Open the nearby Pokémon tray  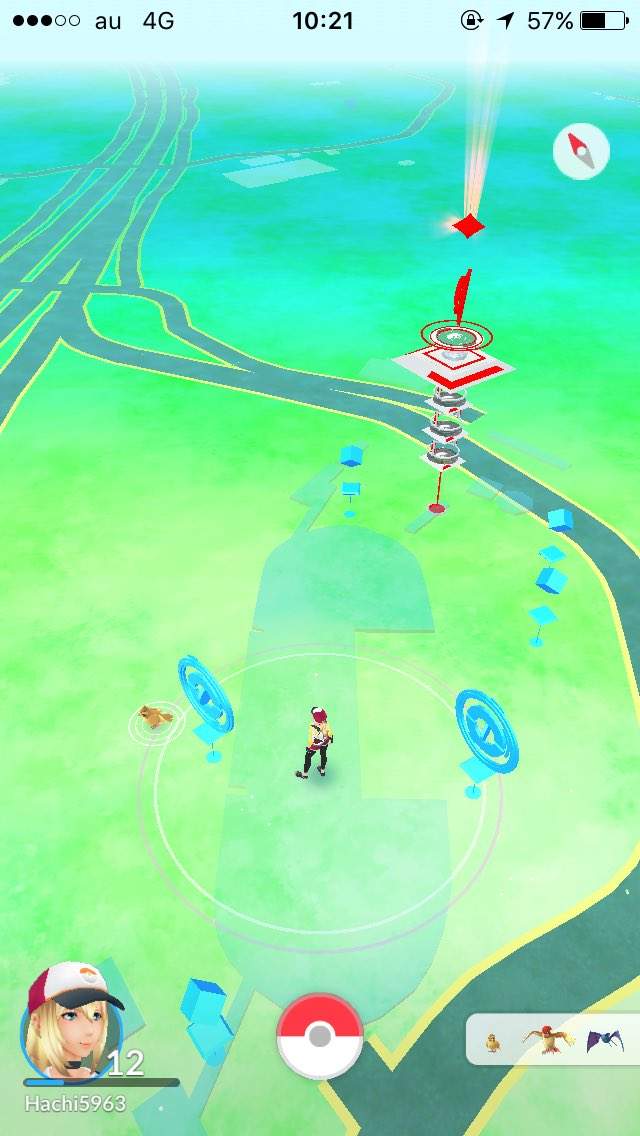pyautogui.click(x=552, y=1040)
